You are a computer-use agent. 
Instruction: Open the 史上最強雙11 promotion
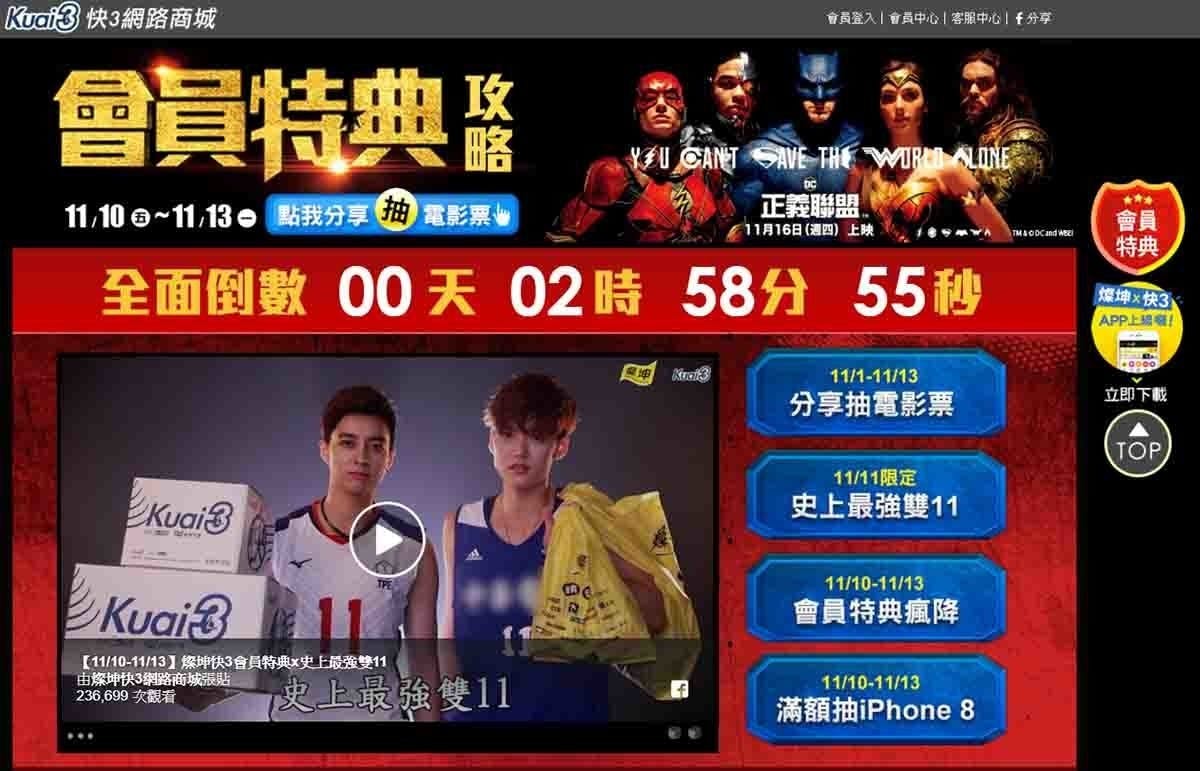[876, 495]
